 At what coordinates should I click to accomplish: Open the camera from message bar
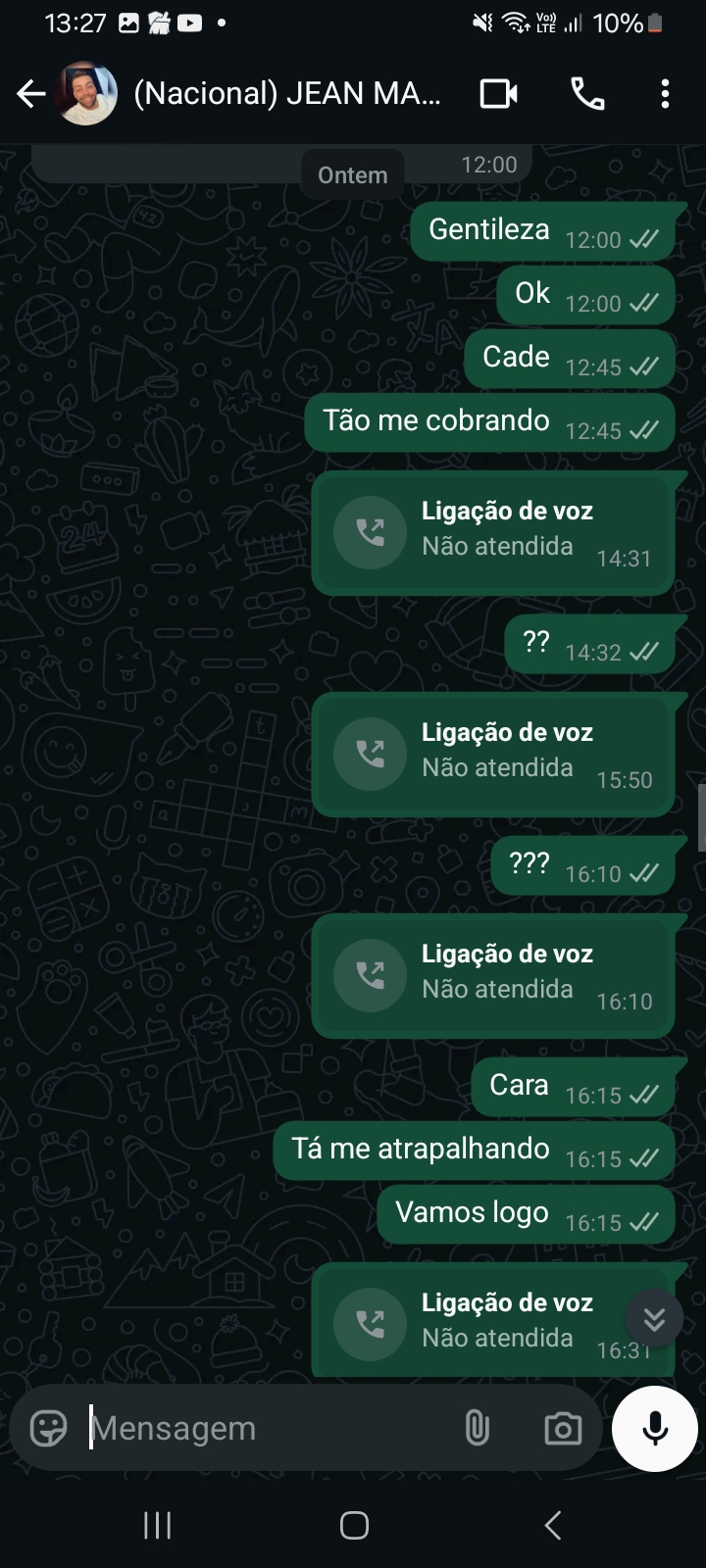point(563,1429)
